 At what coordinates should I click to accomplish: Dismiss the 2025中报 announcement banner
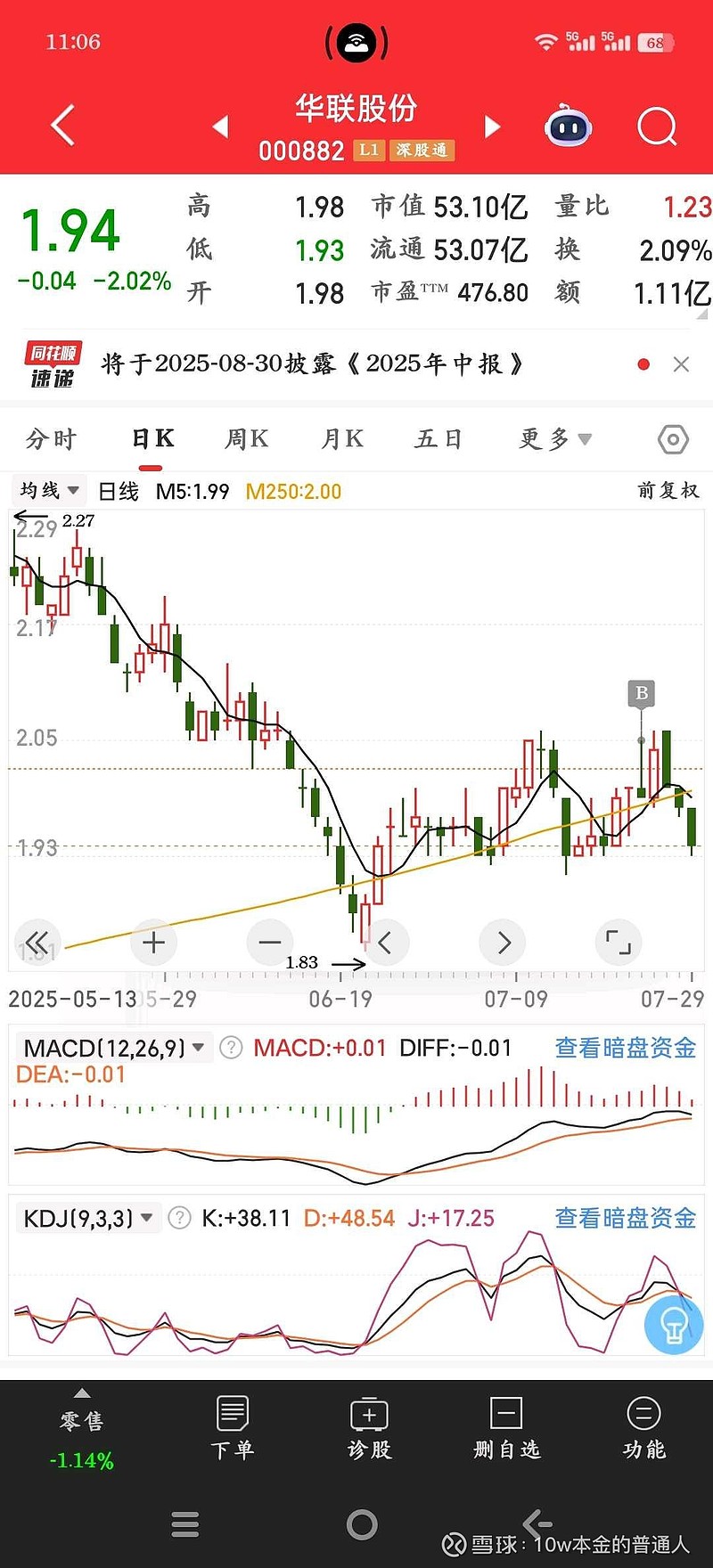pos(681,364)
